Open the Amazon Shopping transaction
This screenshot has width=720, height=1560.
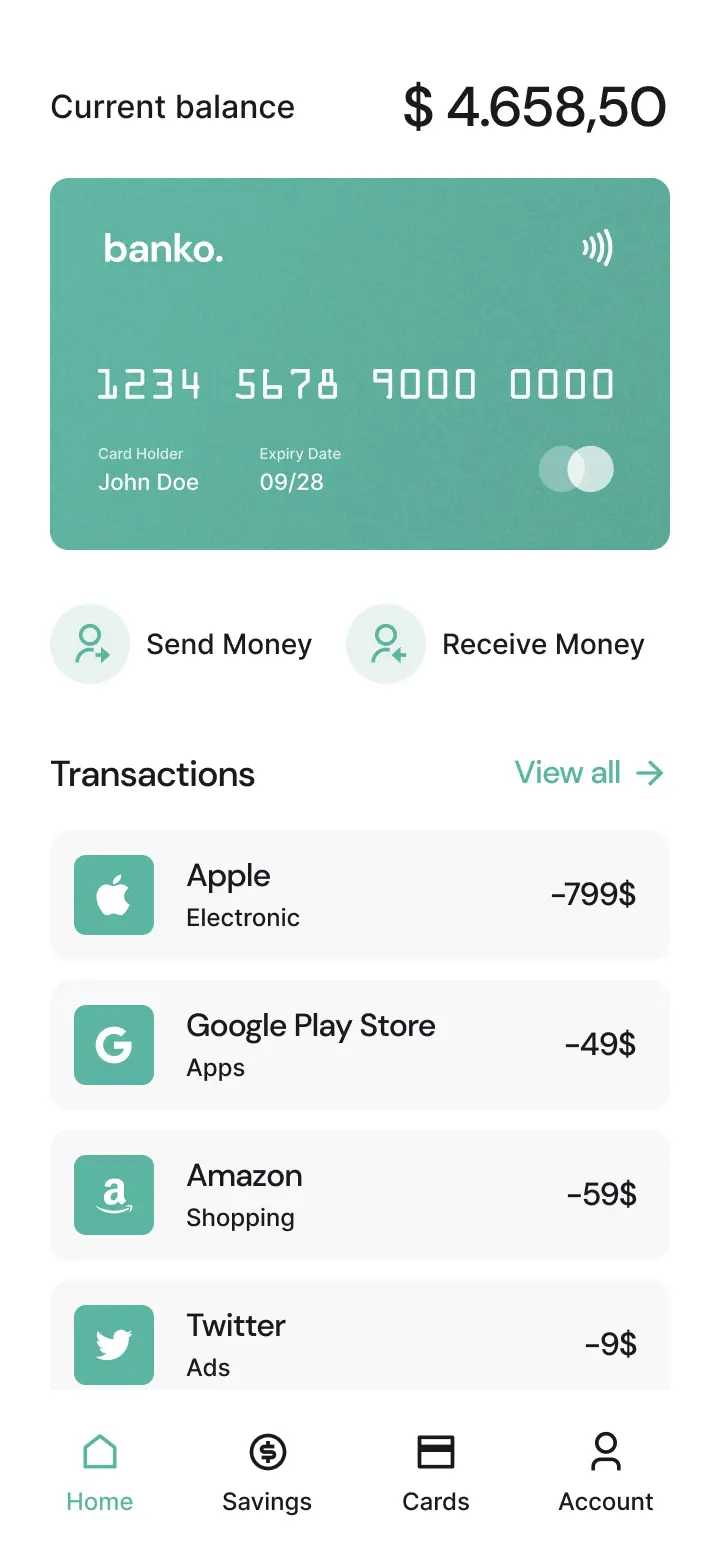point(360,1194)
